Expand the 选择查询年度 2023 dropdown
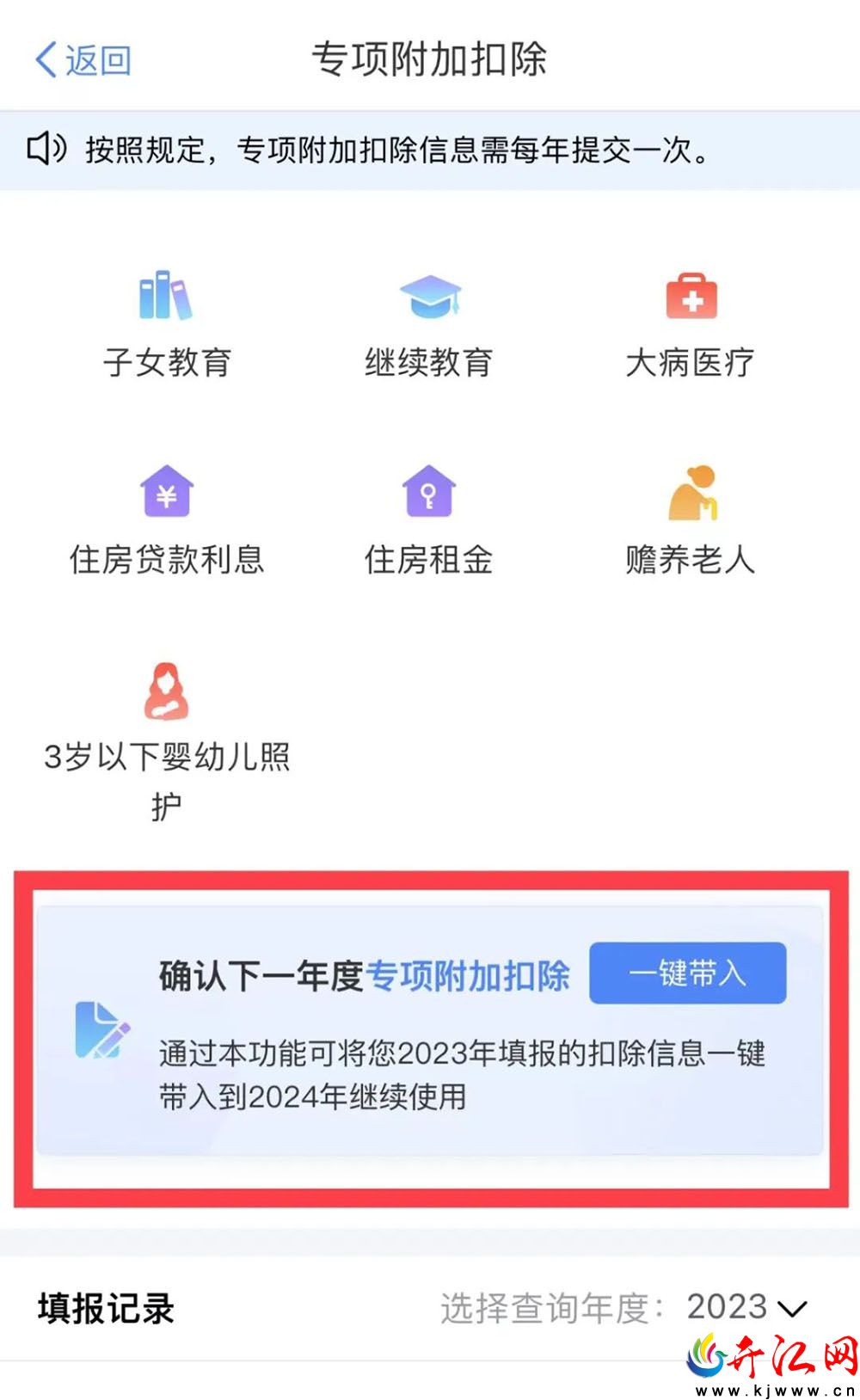 tap(746, 1307)
